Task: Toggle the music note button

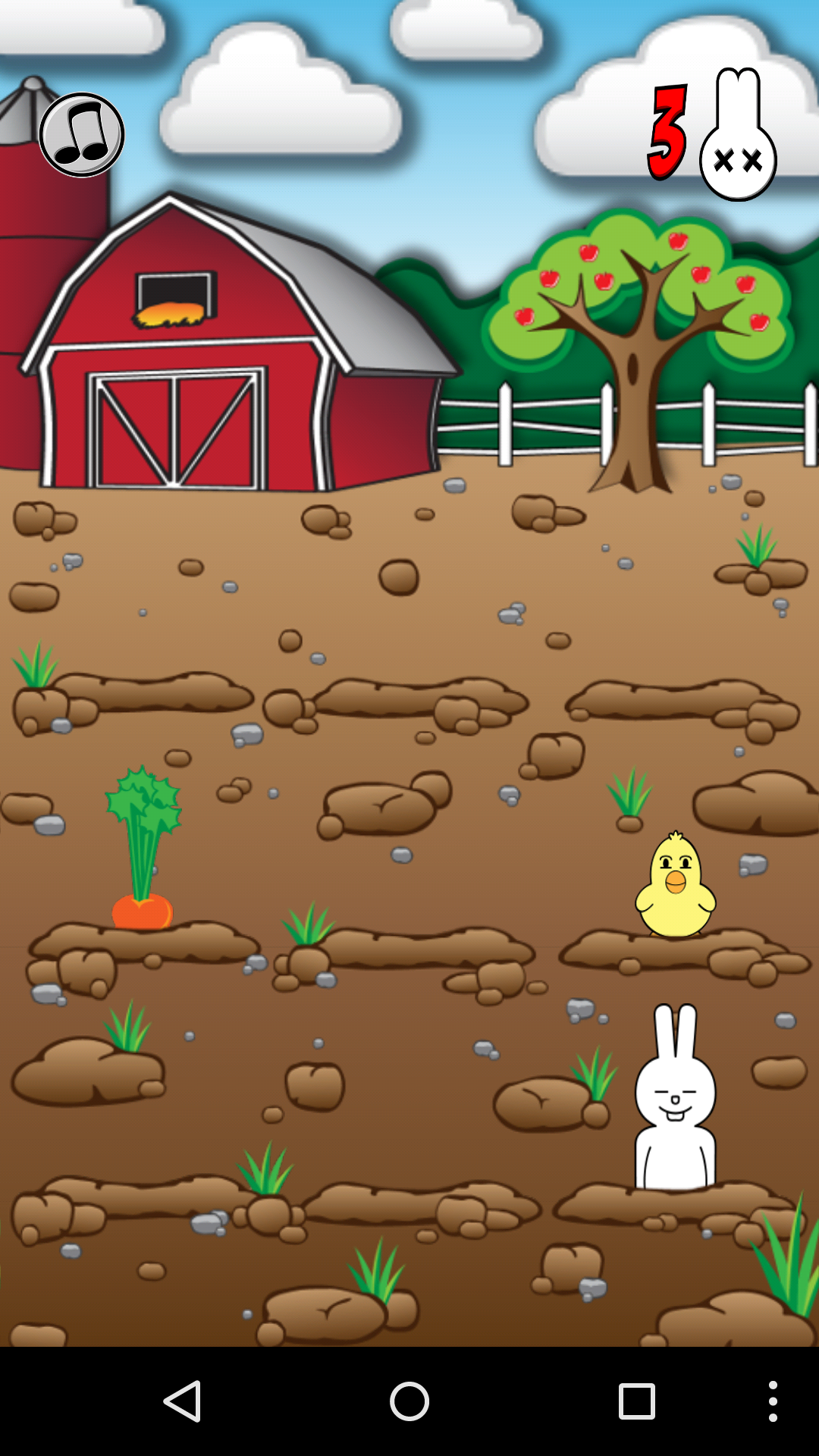Action: coord(82,135)
